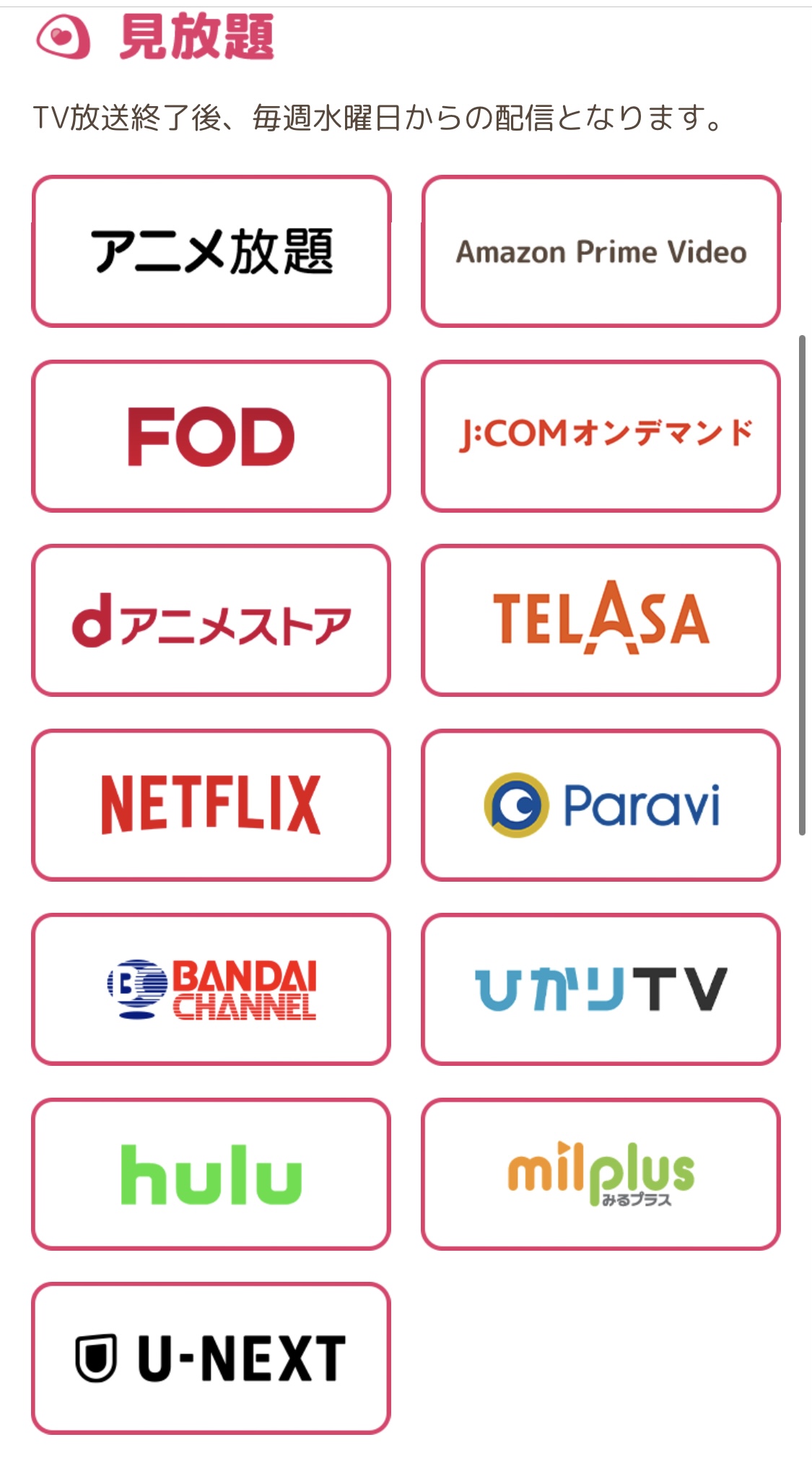812x1458 pixels.
Task: Tap the Hulu button
Action: [x=211, y=1173]
